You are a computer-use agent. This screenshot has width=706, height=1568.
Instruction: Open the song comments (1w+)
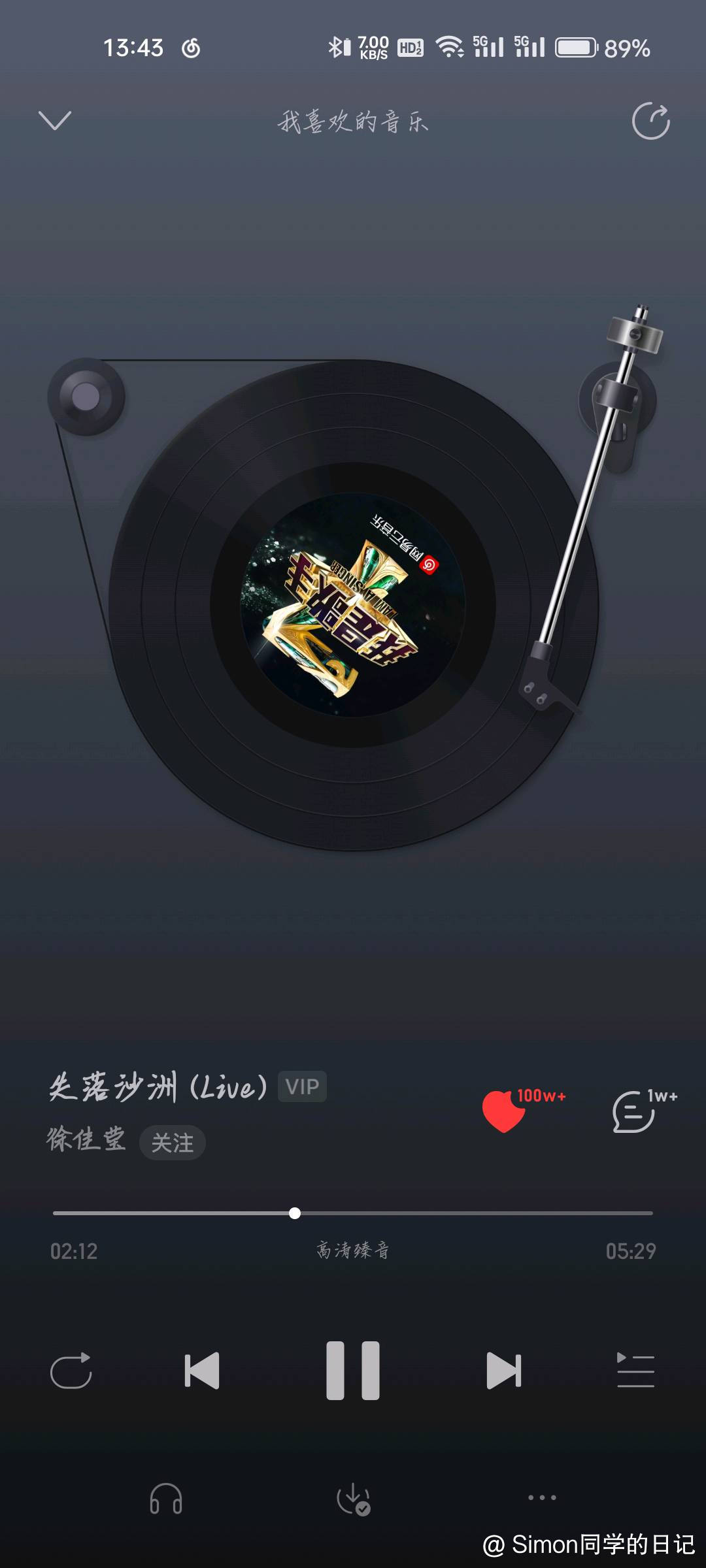tap(634, 1111)
